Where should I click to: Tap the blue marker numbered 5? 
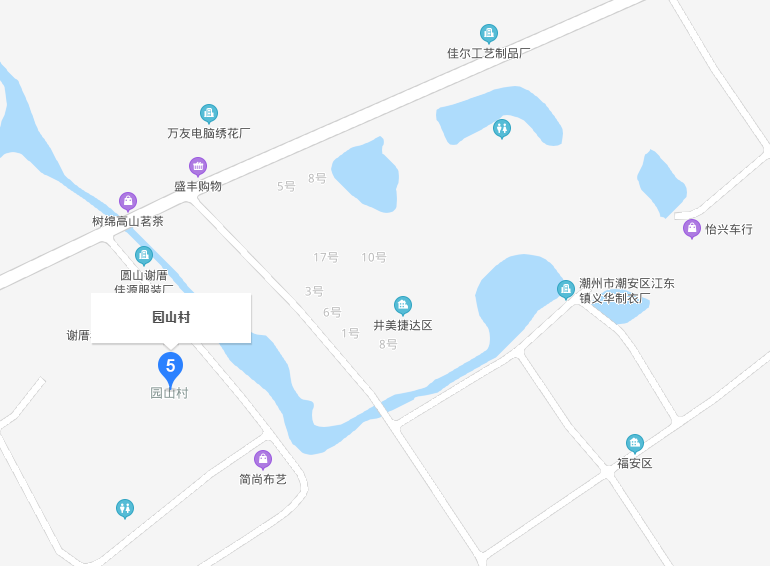coord(170,368)
